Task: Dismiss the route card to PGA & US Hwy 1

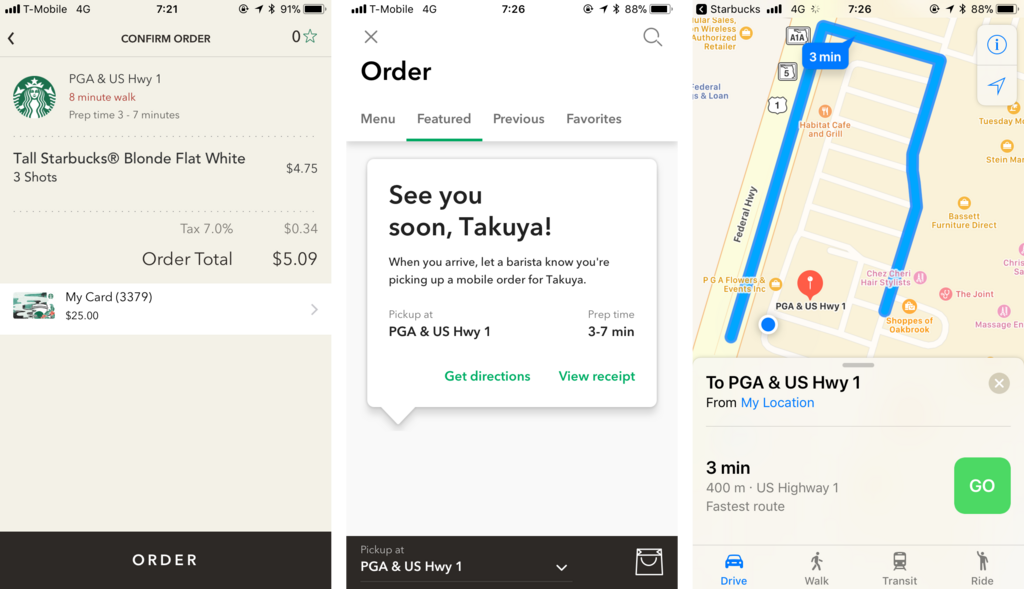Action: click(x=999, y=383)
